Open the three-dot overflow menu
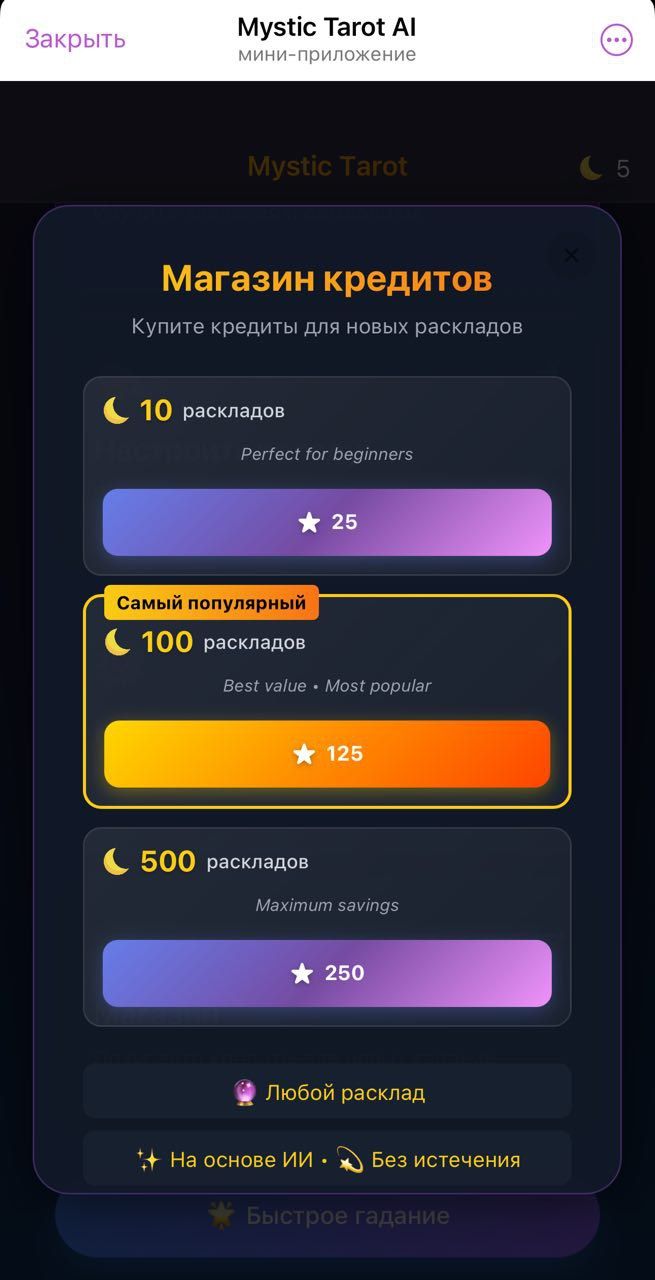The width and height of the screenshot is (655, 1280). tap(616, 40)
